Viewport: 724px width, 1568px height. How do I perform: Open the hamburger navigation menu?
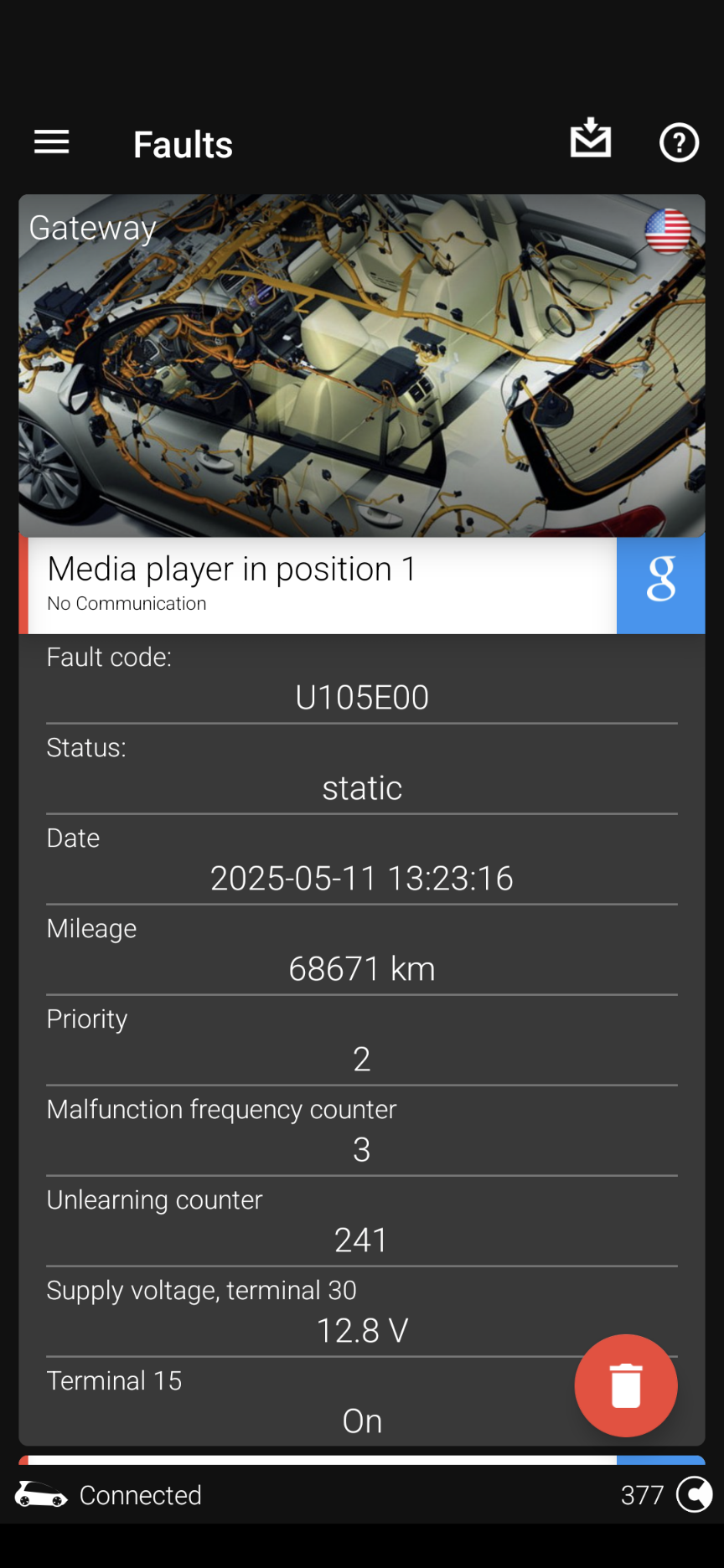pos(51,142)
